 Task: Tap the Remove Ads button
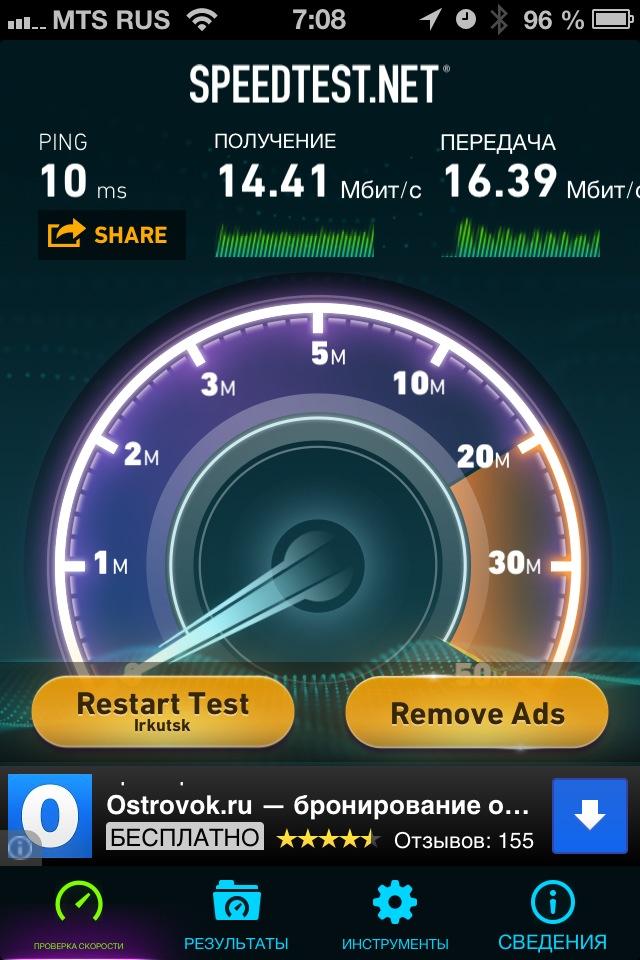(x=477, y=713)
